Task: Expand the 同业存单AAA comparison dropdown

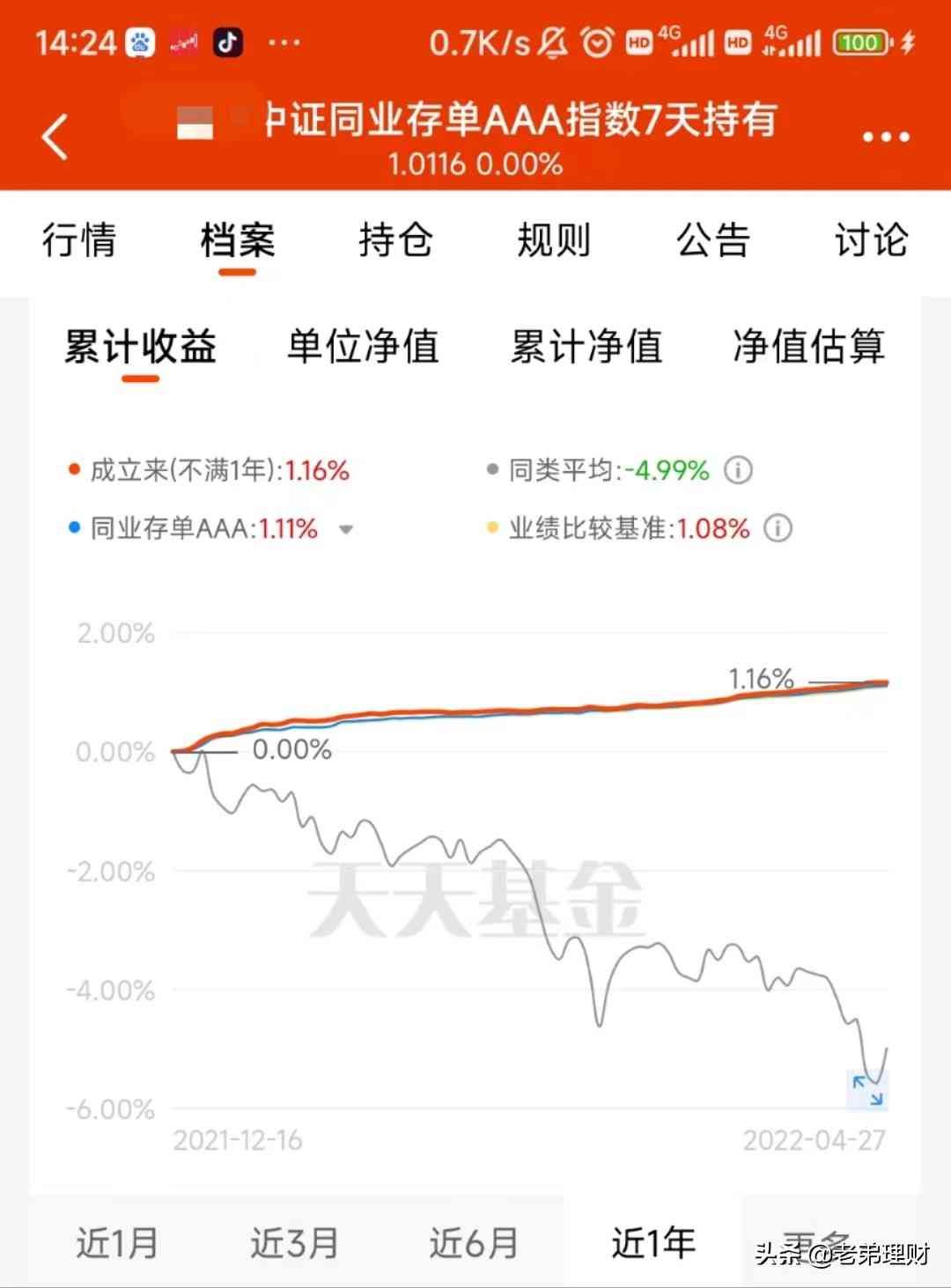Action: tap(346, 530)
